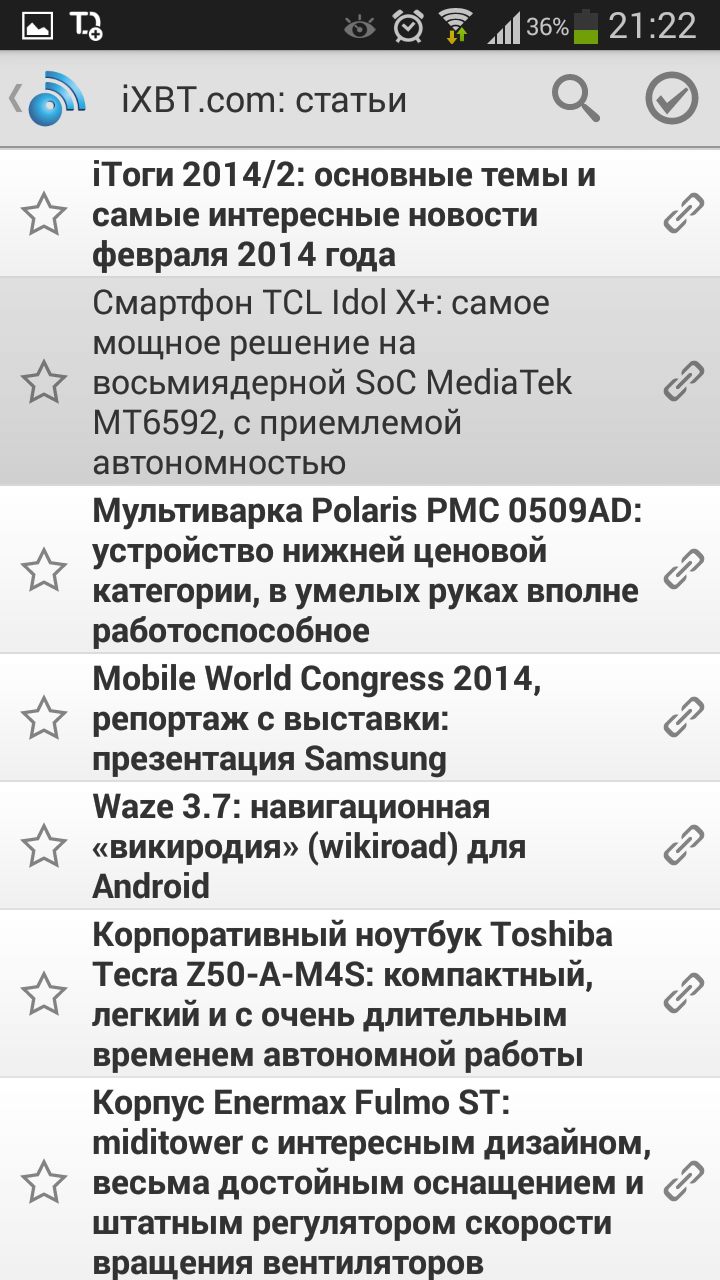The image size is (720, 1280).
Task: Star the Enermax Fulmo ST article
Action: [x=44, y=1182]
